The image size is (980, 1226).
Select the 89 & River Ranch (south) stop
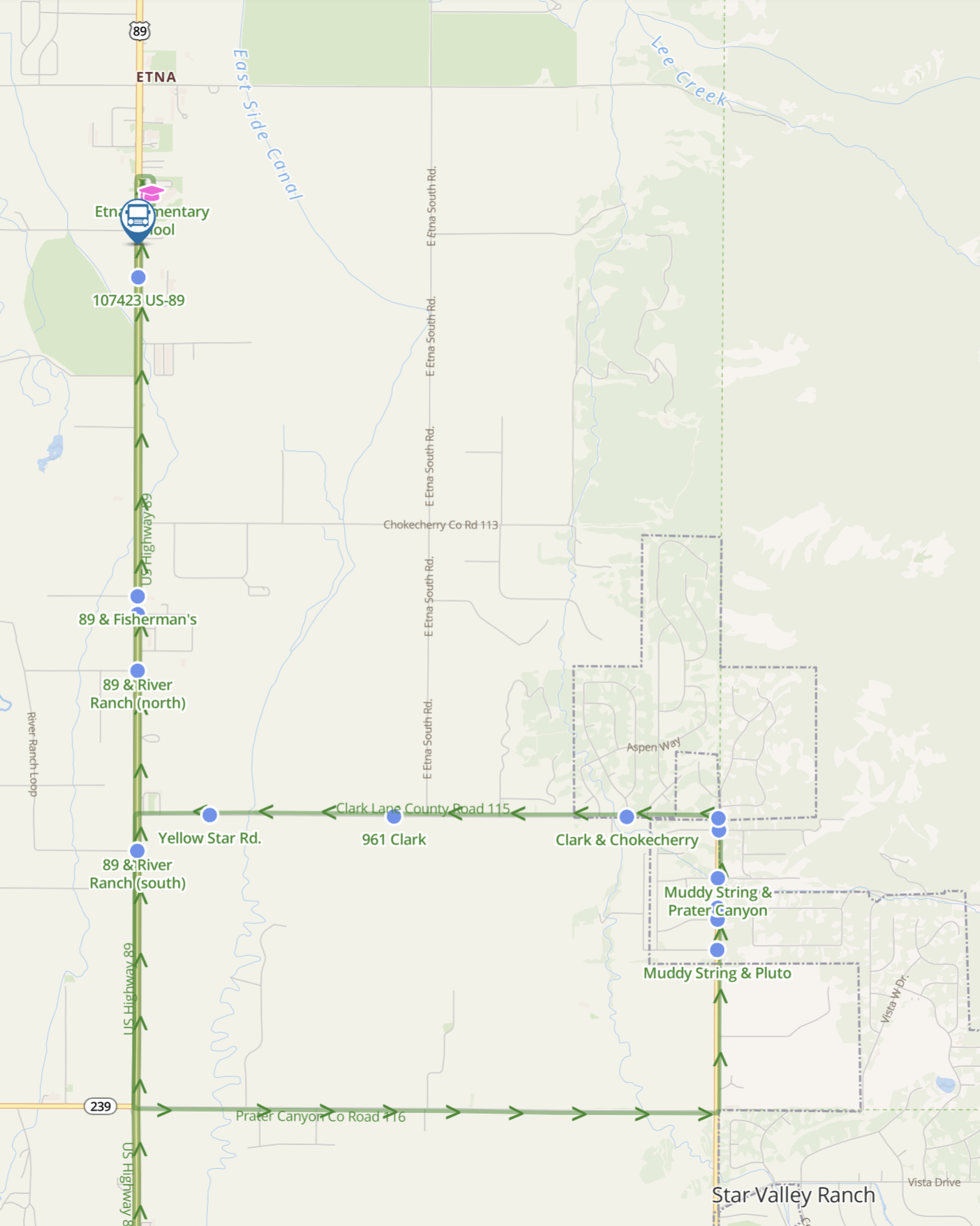pos(138,850)
